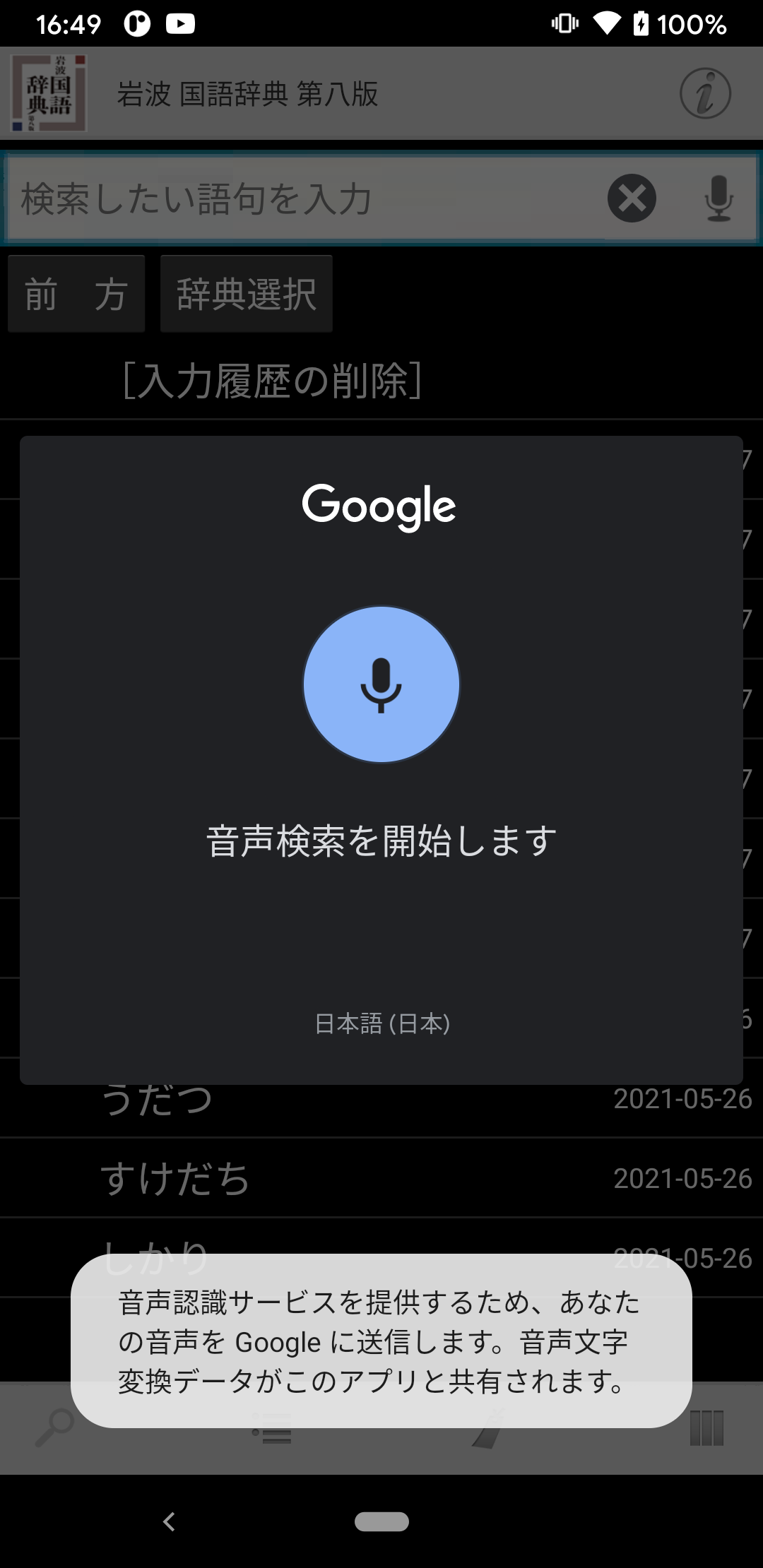The width and height of the screenshot is (763, 1568).
Task: Clear the search field text
Action: (x=632, y=198)
